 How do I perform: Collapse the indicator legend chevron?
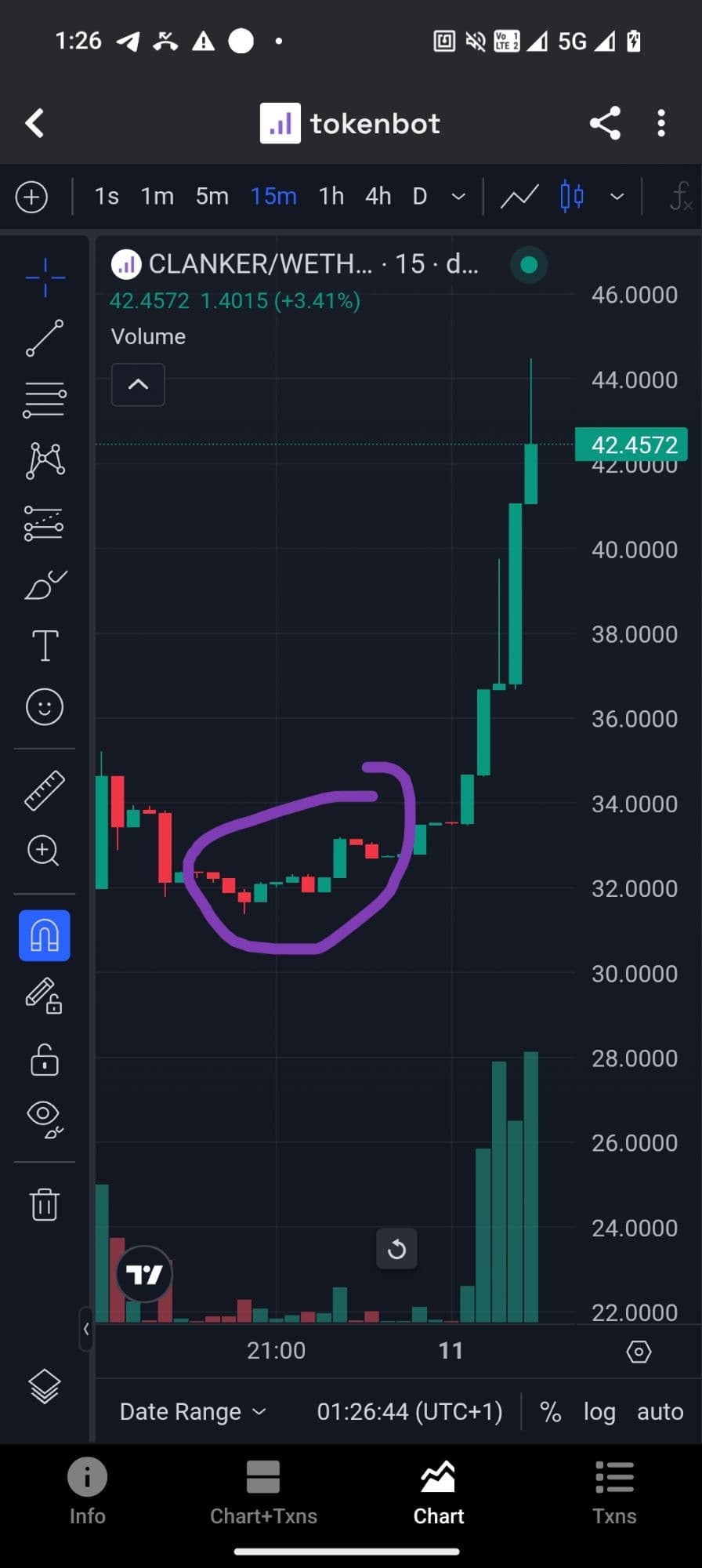(x=138, y=384)
